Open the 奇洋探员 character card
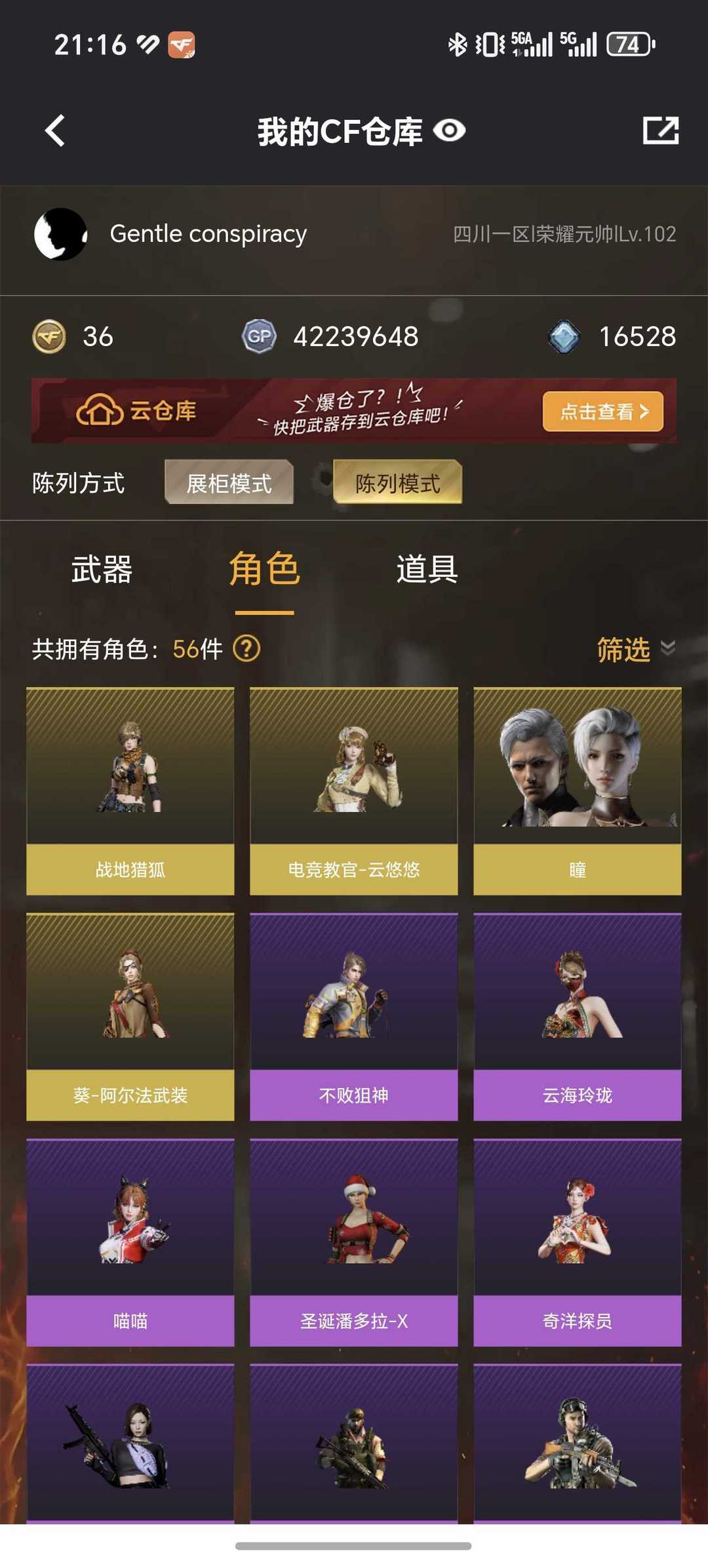Viewport: 708px width, 1568px height. pyautogui.click(x=578, y=1242)
